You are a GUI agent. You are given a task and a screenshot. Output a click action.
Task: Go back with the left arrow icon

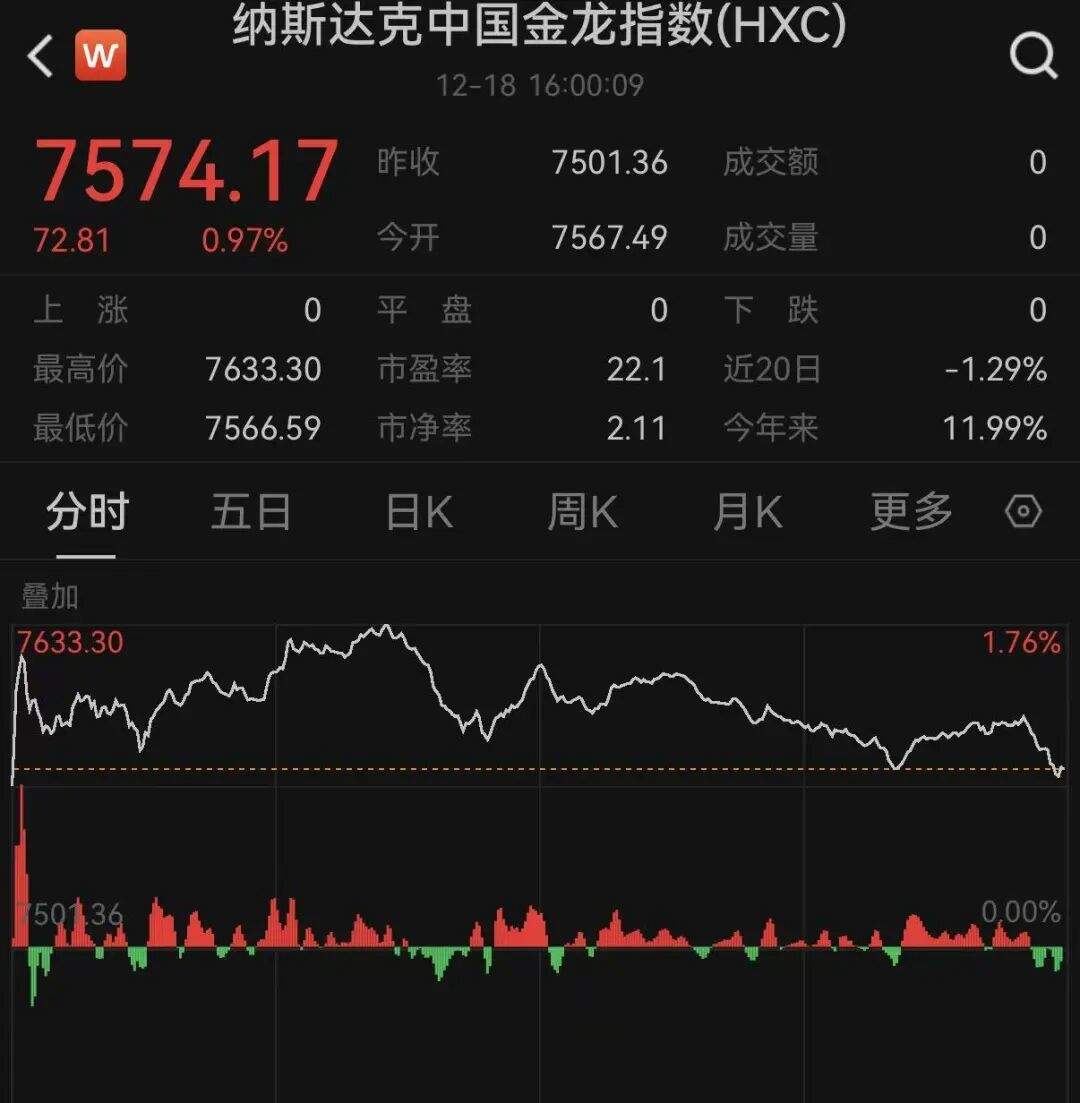coord(38,55)
